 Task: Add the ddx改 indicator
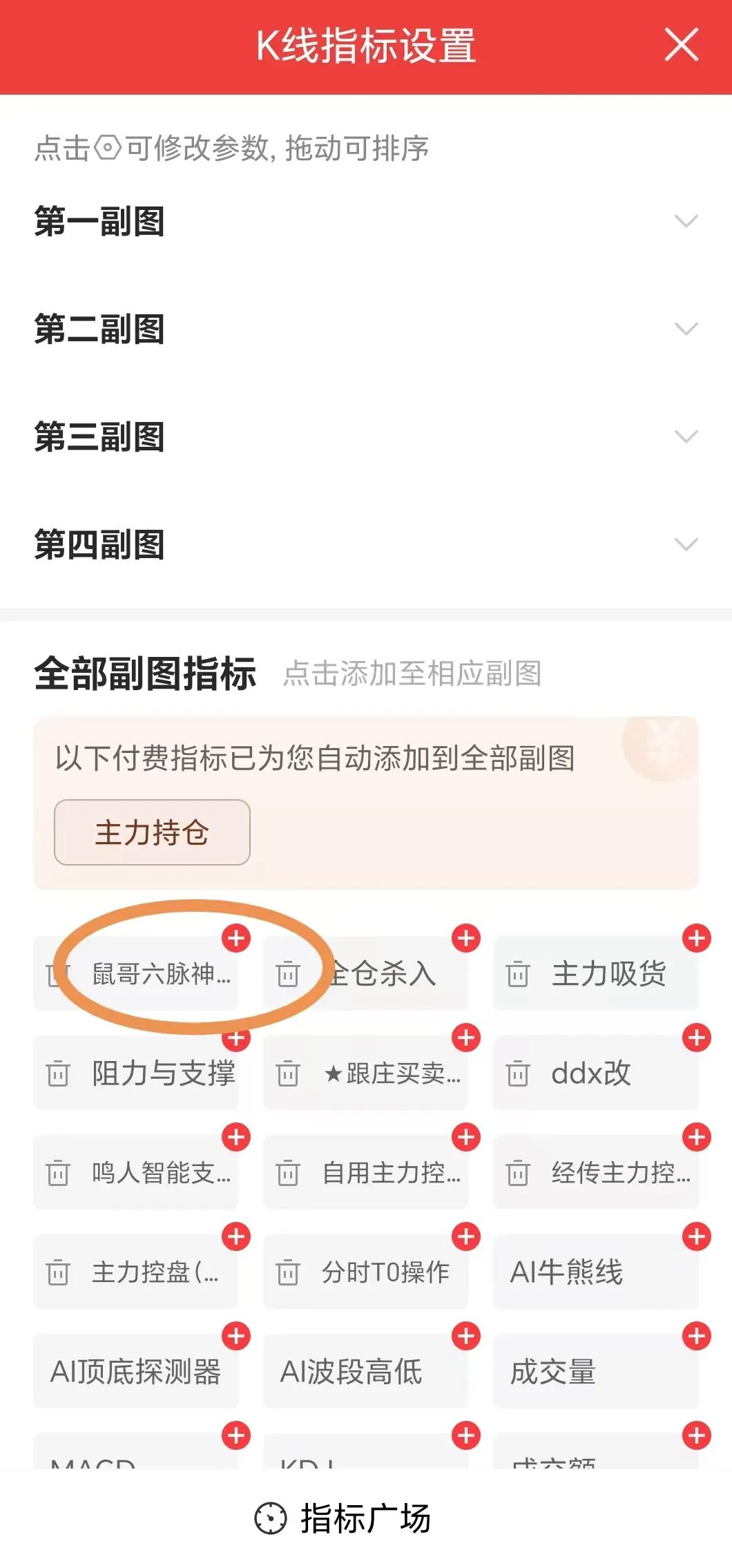696,1038
